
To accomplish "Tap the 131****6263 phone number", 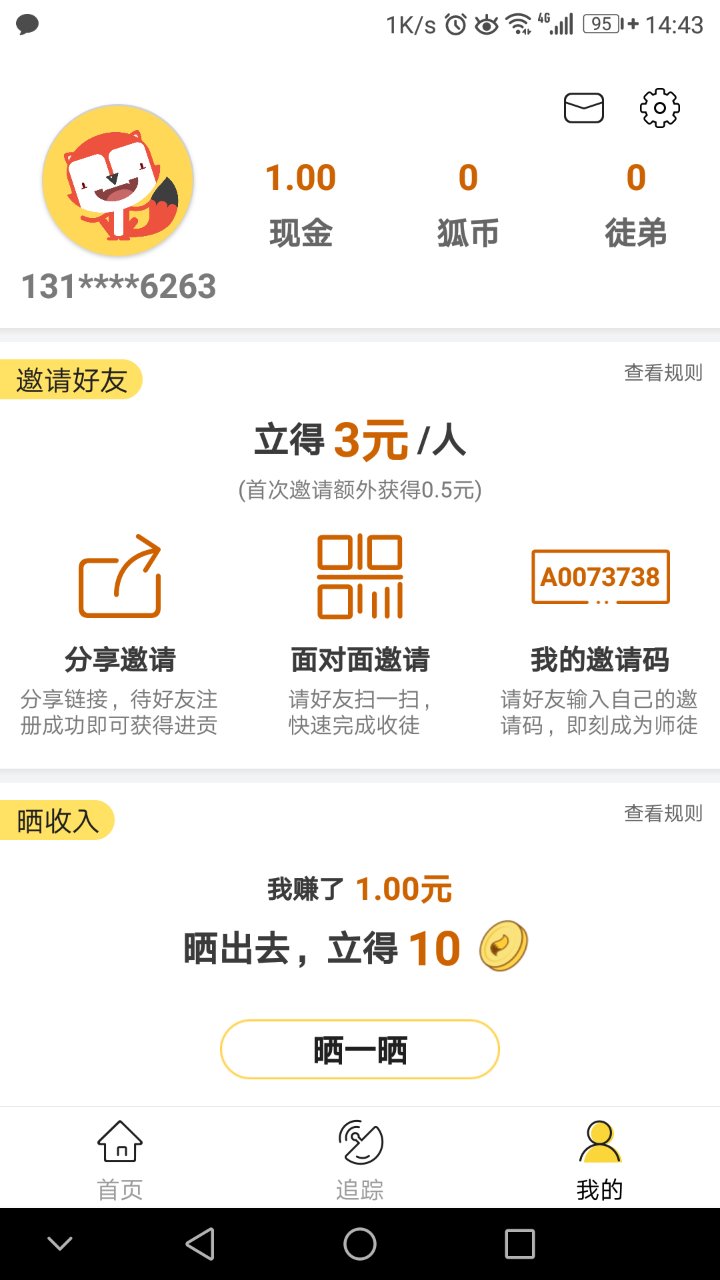I will 117,286.
